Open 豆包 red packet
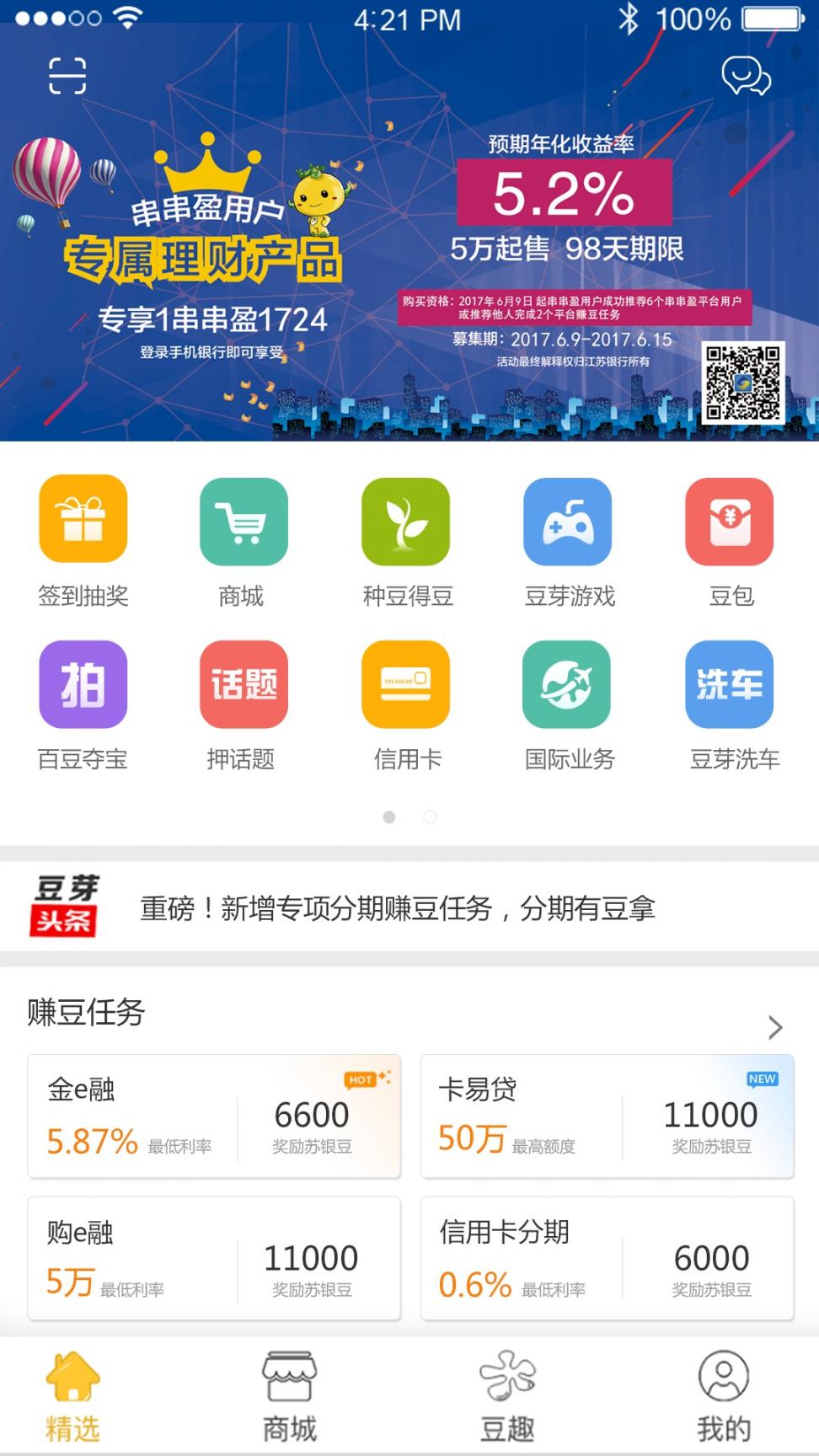 point(730,539)
